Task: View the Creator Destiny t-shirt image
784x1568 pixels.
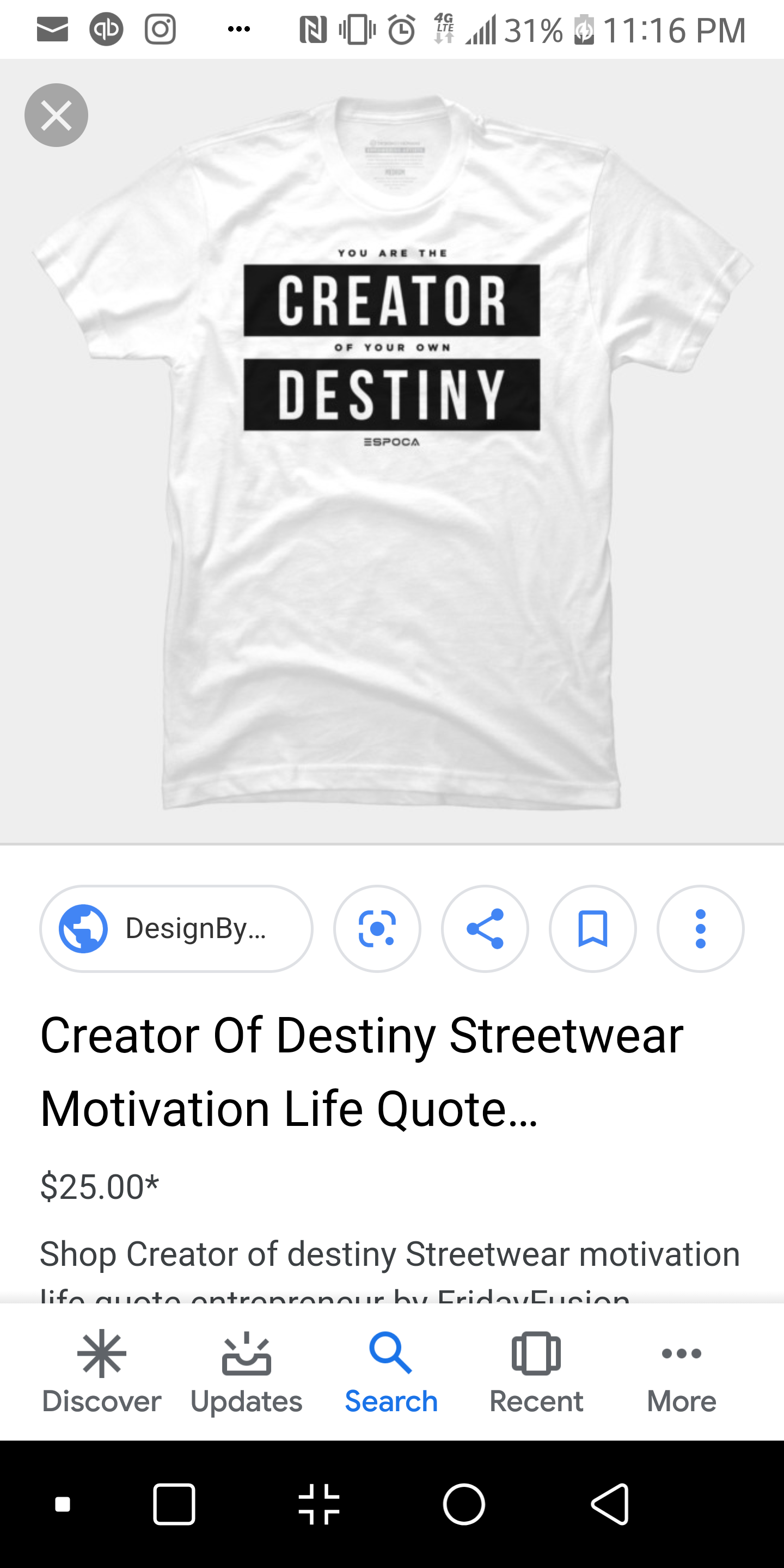Action: pos(392,450)
